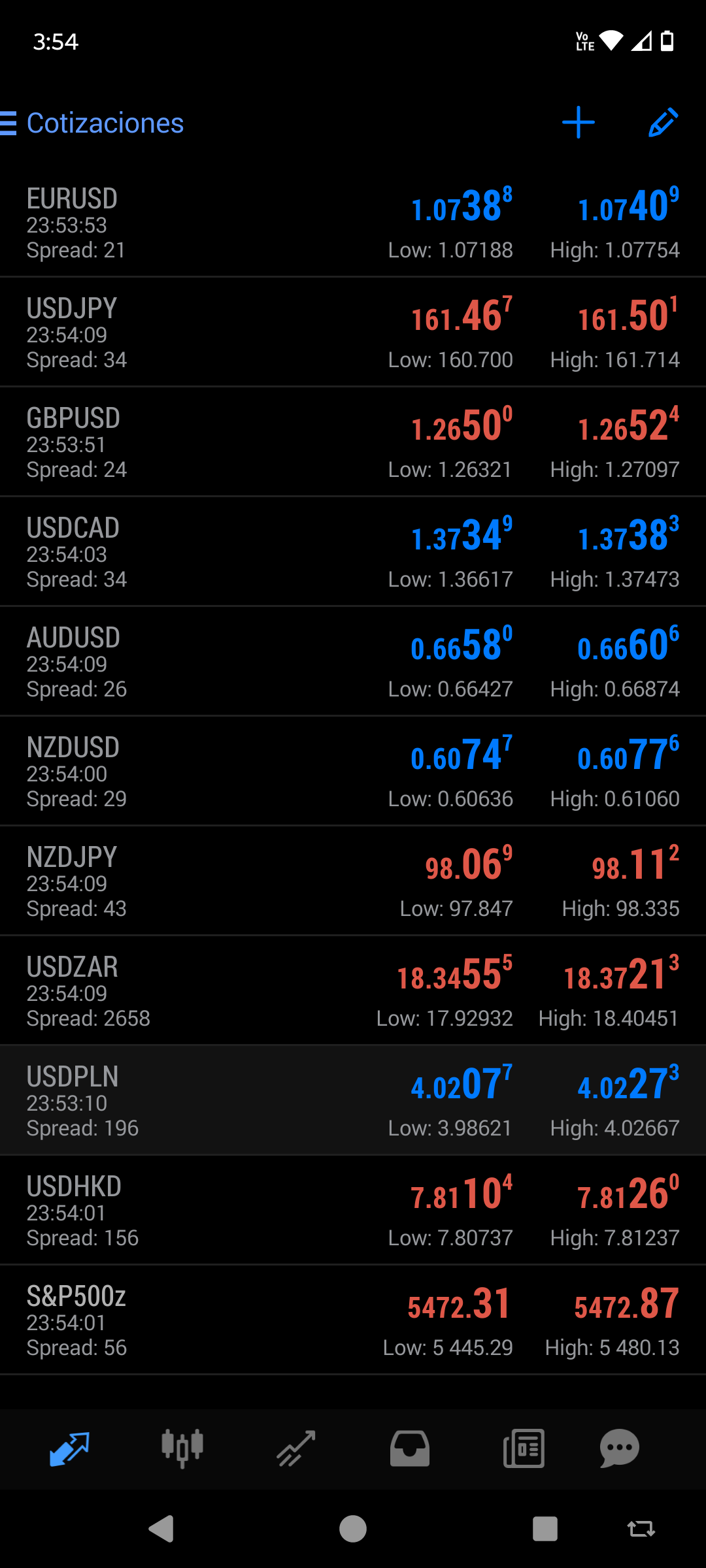Open the GBPUSD quote row
The width and height of the screenshot is (706, 1568).
(x=353, y=442)
